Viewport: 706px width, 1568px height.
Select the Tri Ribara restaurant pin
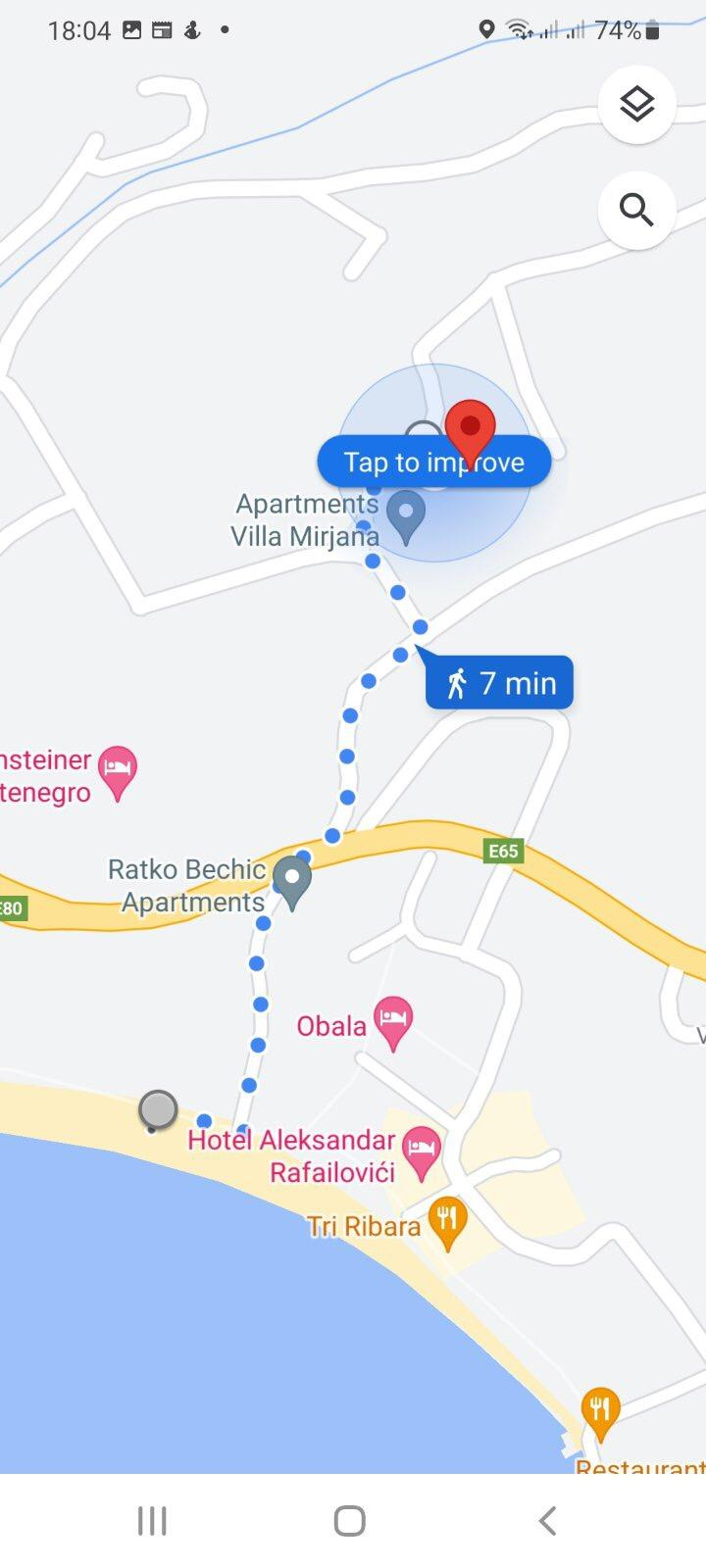[x=447, y=1221]
